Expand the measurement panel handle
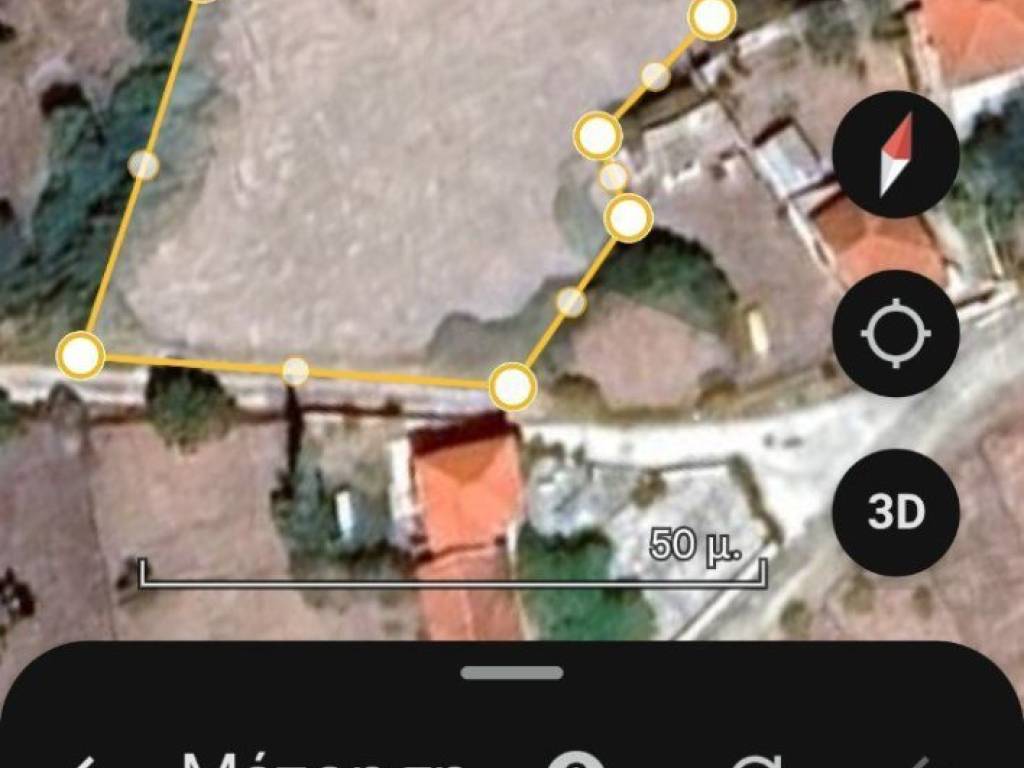 (x=511, y=673)
